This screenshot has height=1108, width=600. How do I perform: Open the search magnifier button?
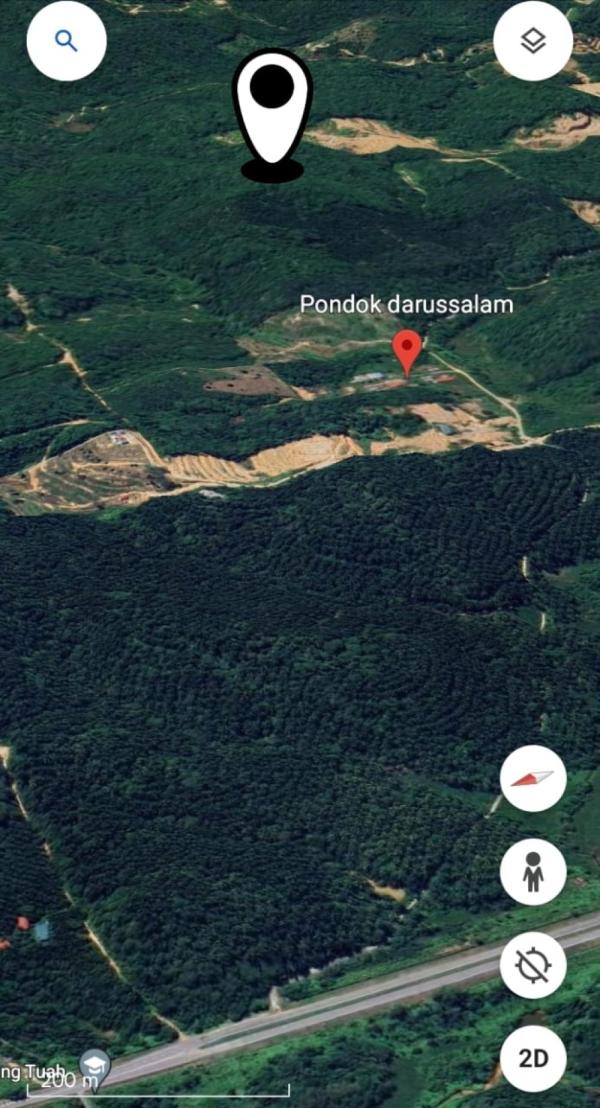tap(66, 41)
